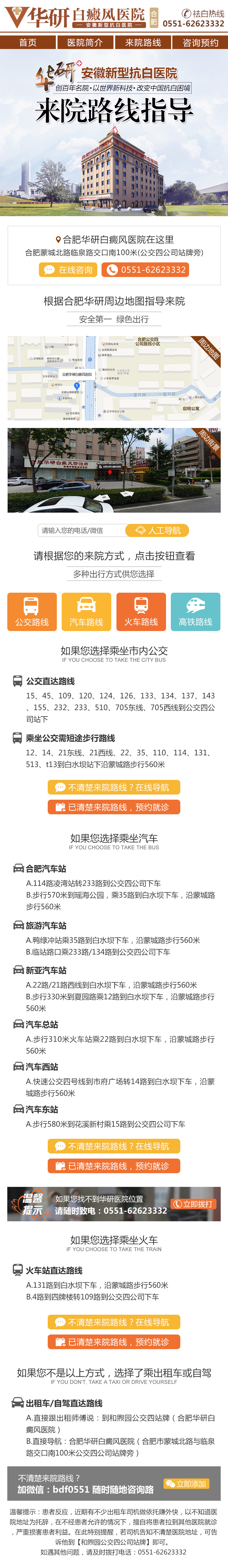Viewport: 228px width, 1568px height.
Task: Choose the 高铁路线 option
Action: pyautogui.click(x=195, y=611)
